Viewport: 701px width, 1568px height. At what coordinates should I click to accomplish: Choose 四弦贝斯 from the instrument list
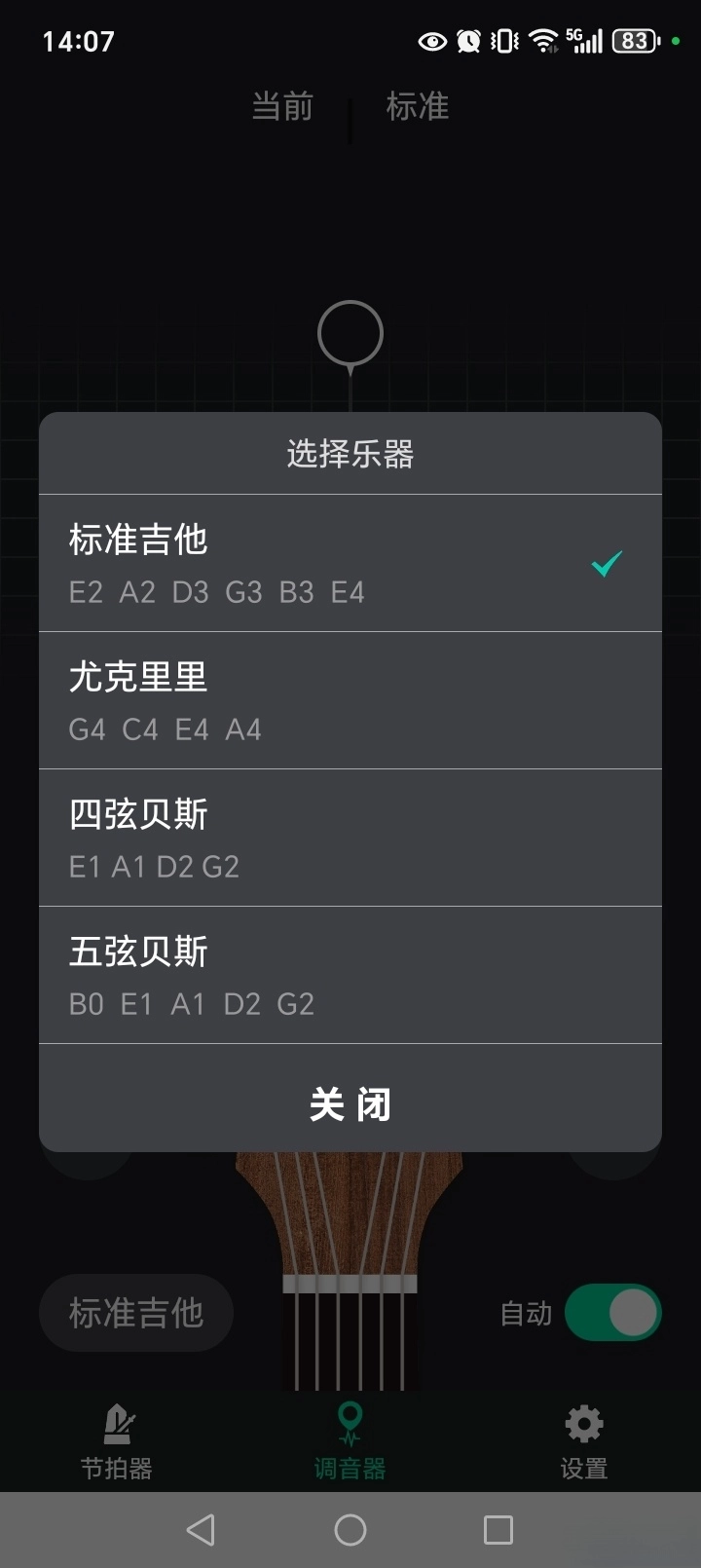[x=350, y=837]
